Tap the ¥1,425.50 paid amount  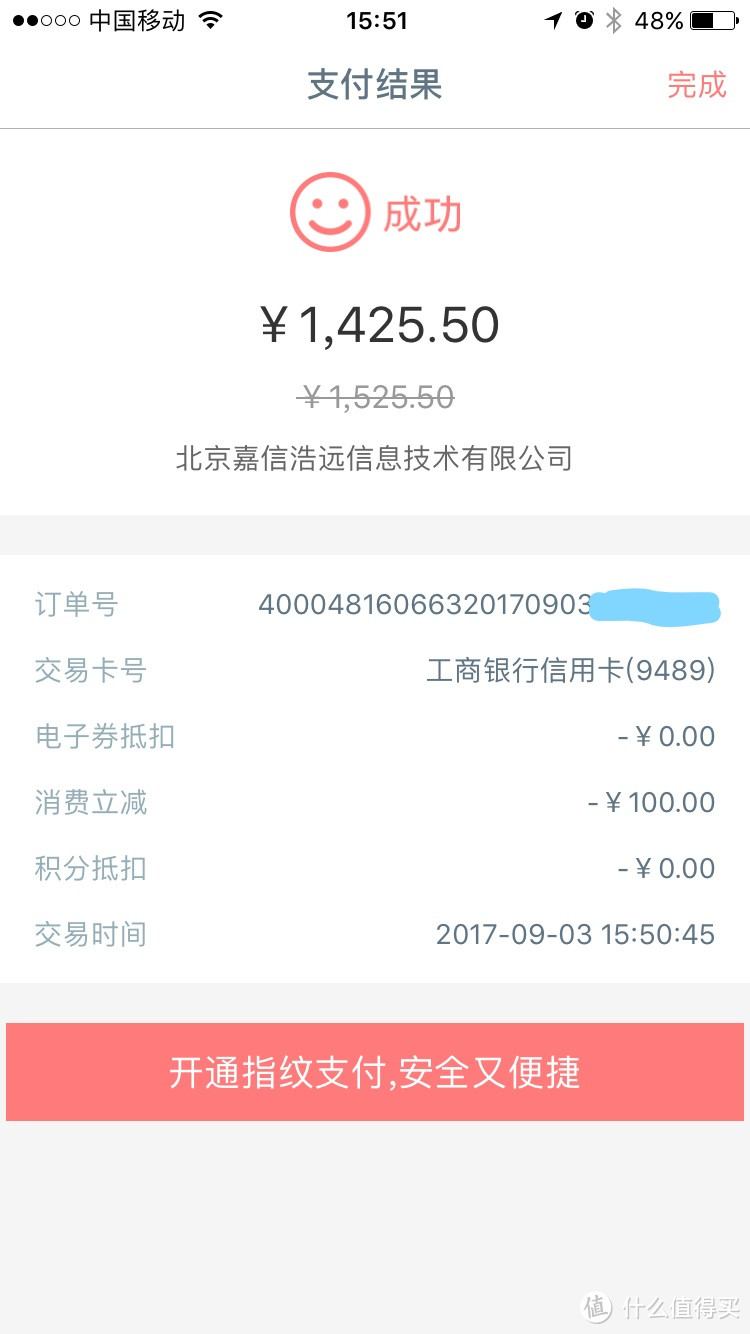pos(375,323)
